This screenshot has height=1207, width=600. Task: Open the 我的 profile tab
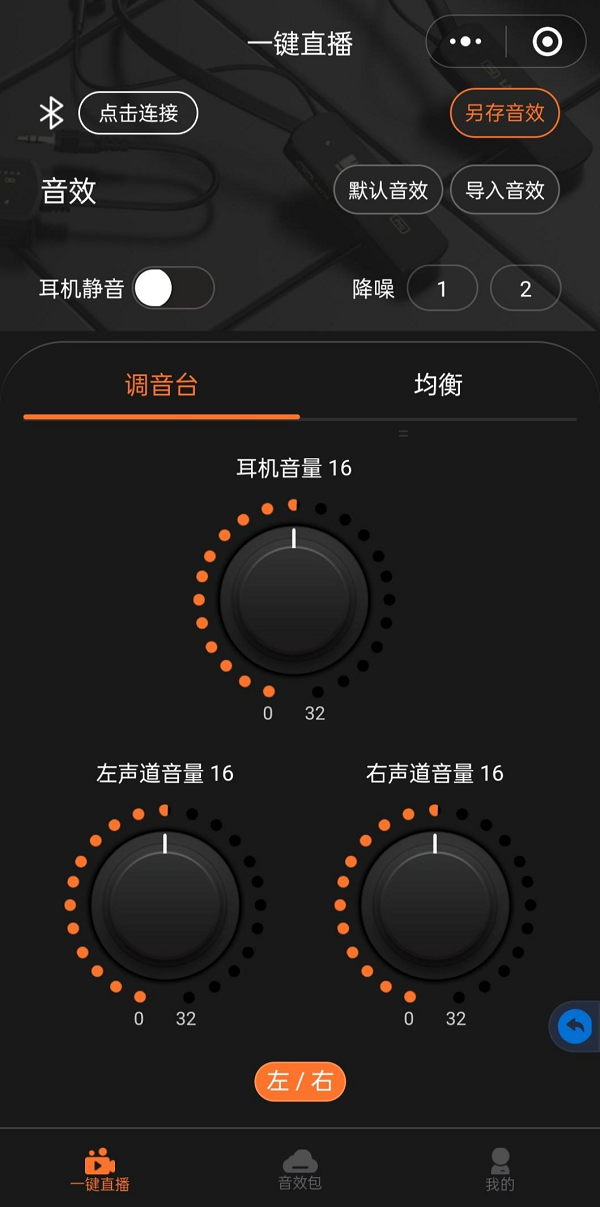pos(500,1169)
